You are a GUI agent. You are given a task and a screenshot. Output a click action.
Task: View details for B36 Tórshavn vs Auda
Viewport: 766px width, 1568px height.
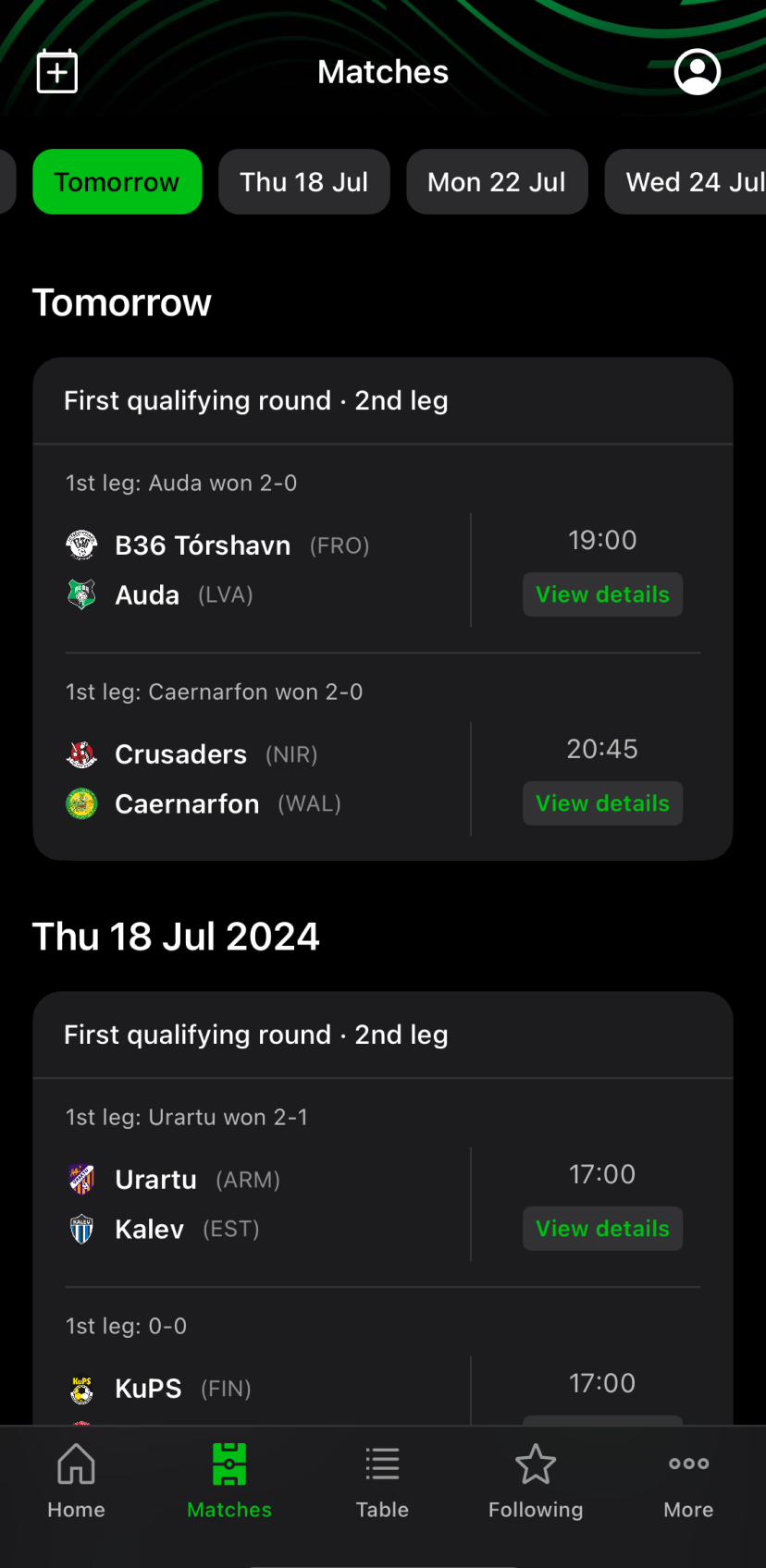(x=602, y=594)
